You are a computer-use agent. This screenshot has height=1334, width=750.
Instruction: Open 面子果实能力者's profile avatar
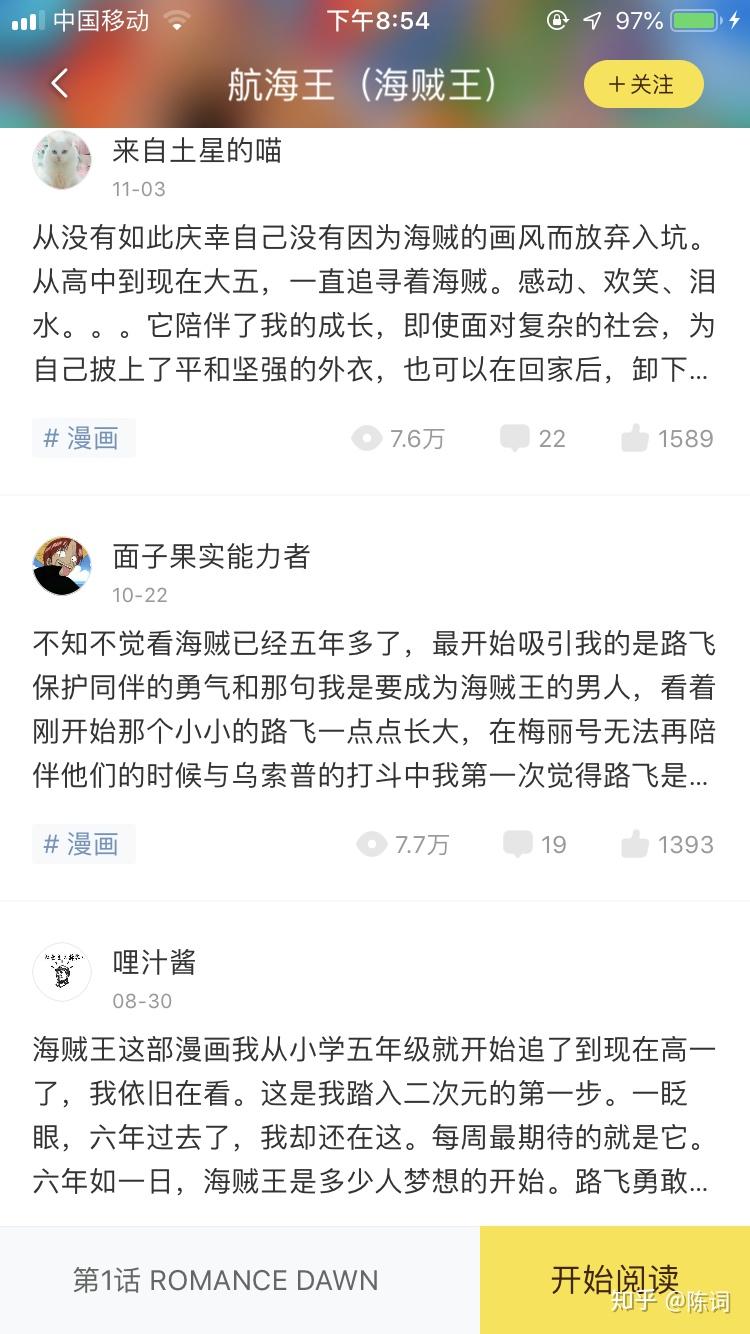[62, 566]
